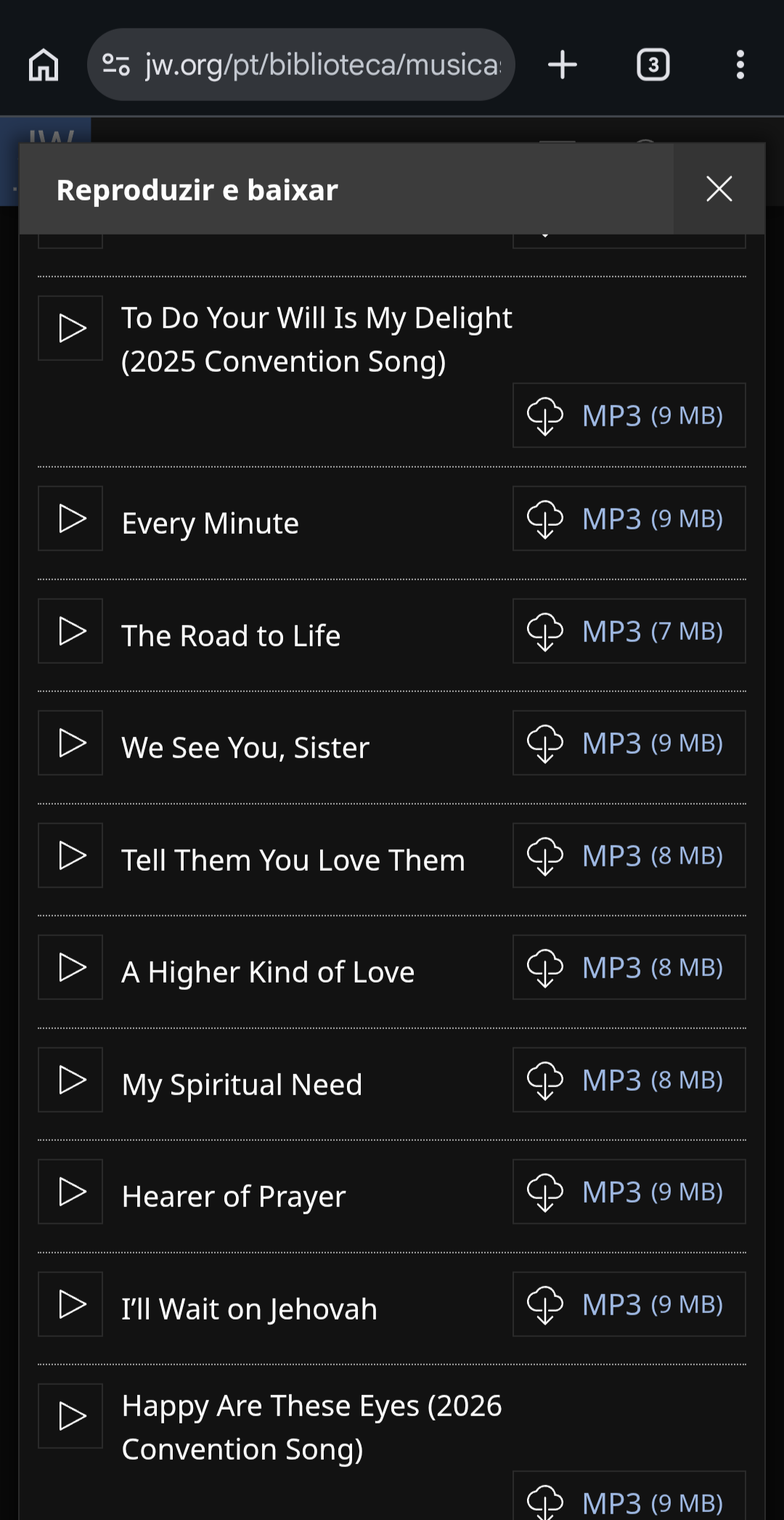Close the Reproduzir e baixar dialog

719,189
